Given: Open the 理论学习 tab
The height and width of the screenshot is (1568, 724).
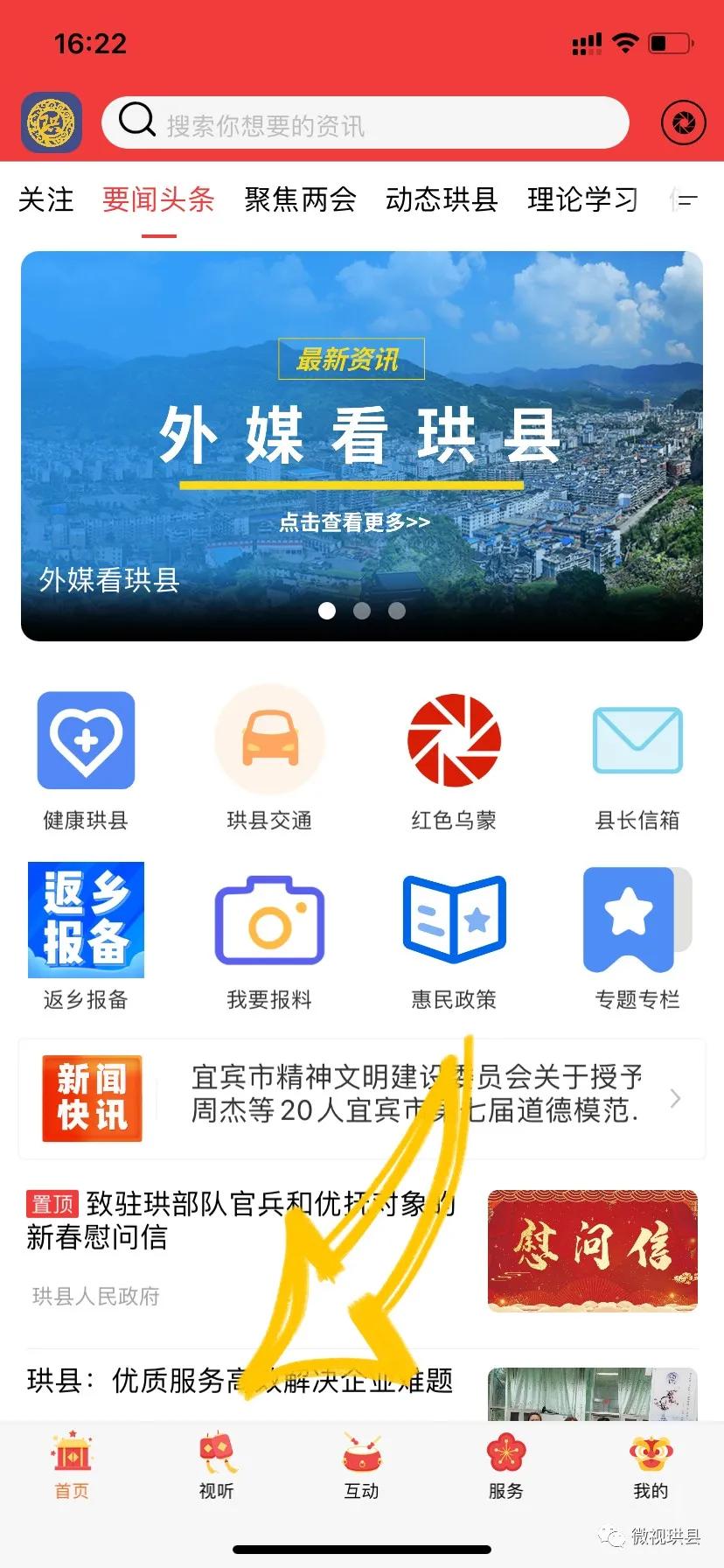Looking at the screenshot, I should (582, 199).
